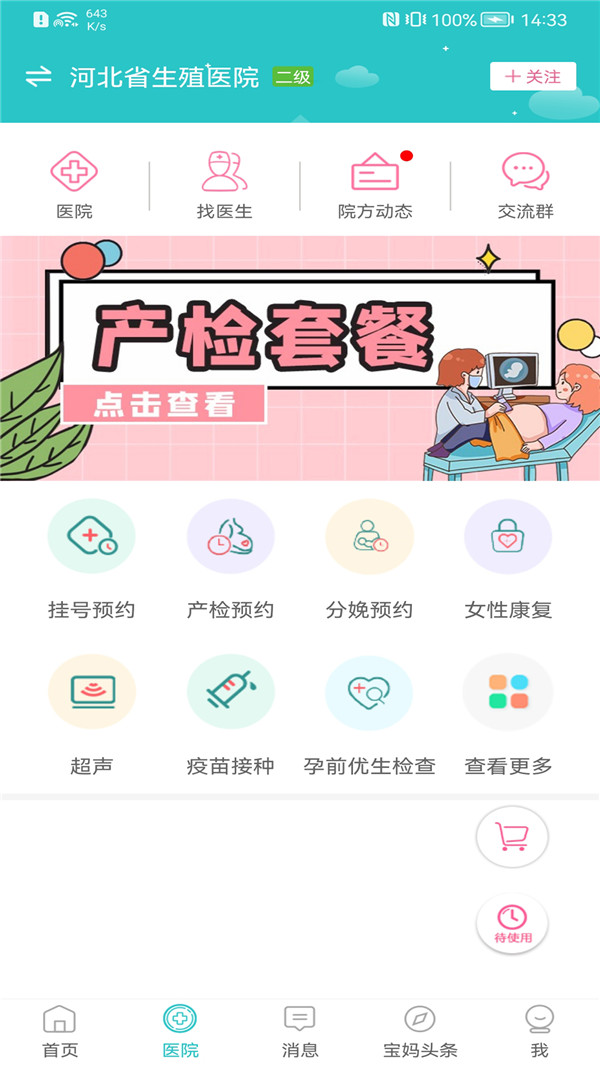
Task: Open the 待使用 floating button
Action: 512,924
